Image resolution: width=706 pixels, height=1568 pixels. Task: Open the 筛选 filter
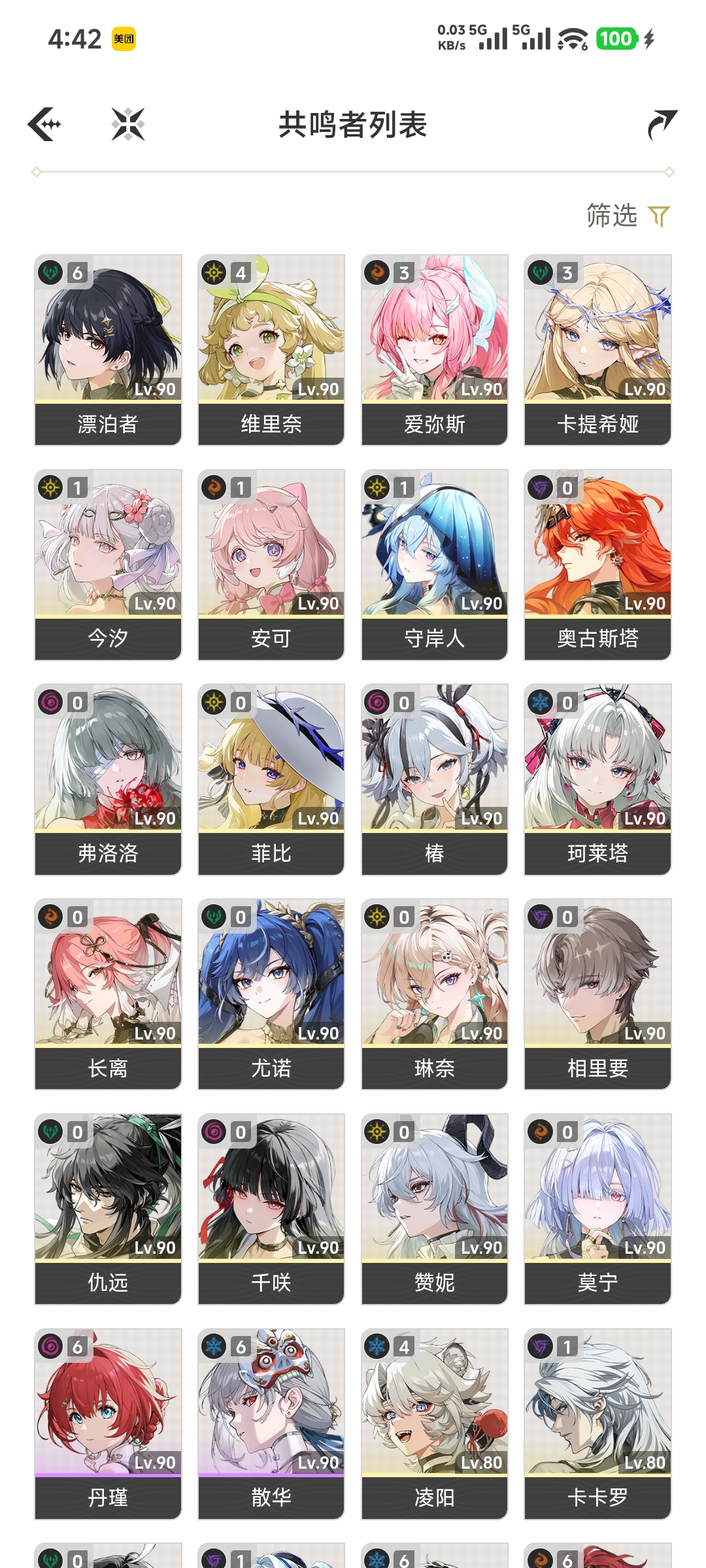coord(628,216)
